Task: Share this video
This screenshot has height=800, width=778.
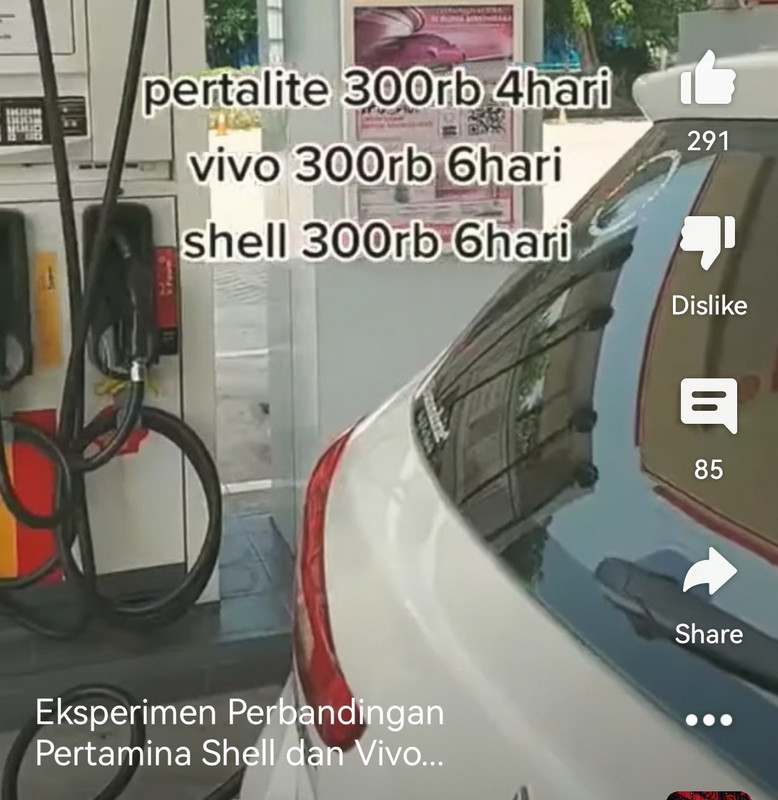Action: [708, 573]
